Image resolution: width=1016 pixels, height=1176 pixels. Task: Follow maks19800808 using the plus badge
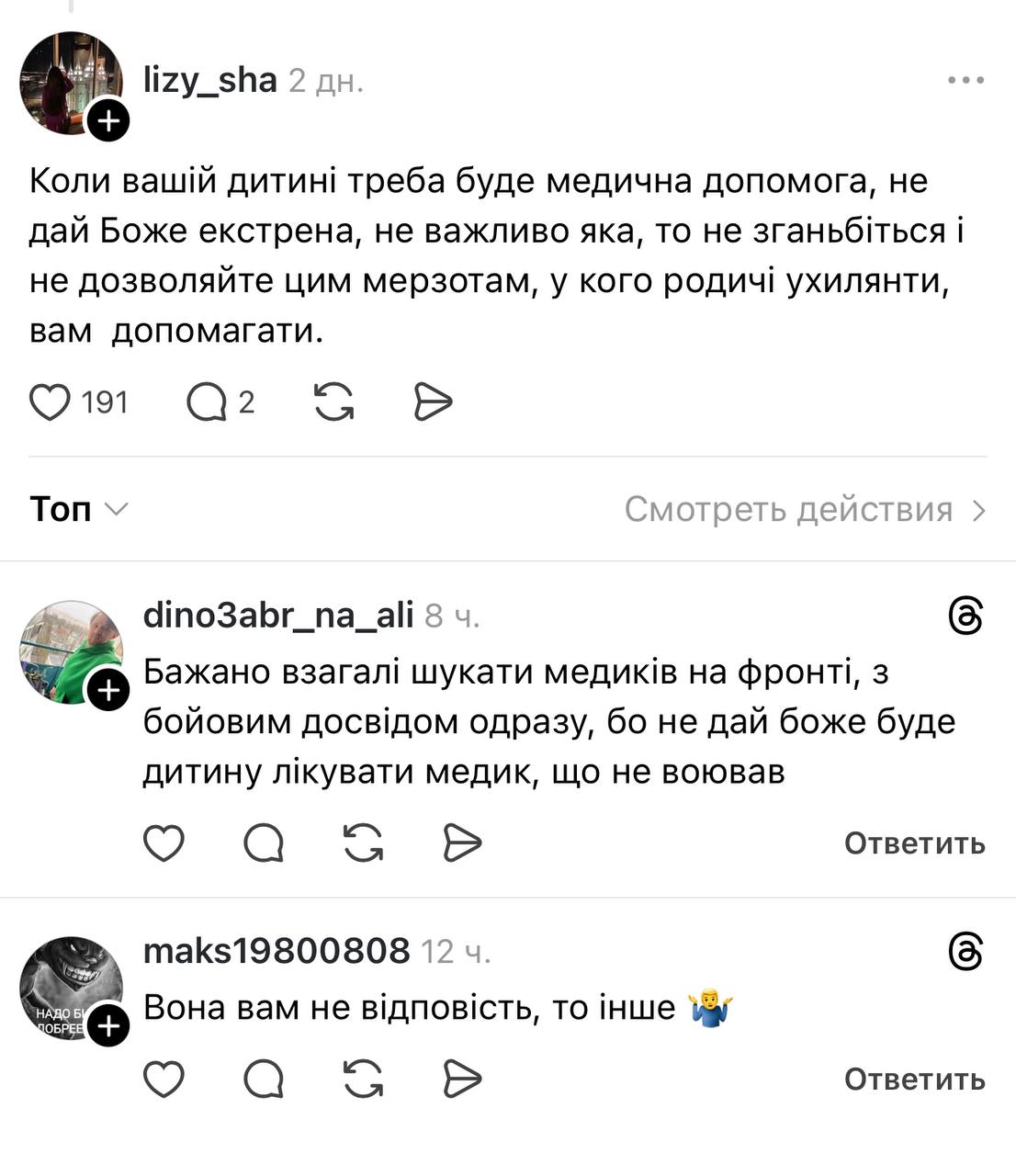click(x=108, y=1024)
